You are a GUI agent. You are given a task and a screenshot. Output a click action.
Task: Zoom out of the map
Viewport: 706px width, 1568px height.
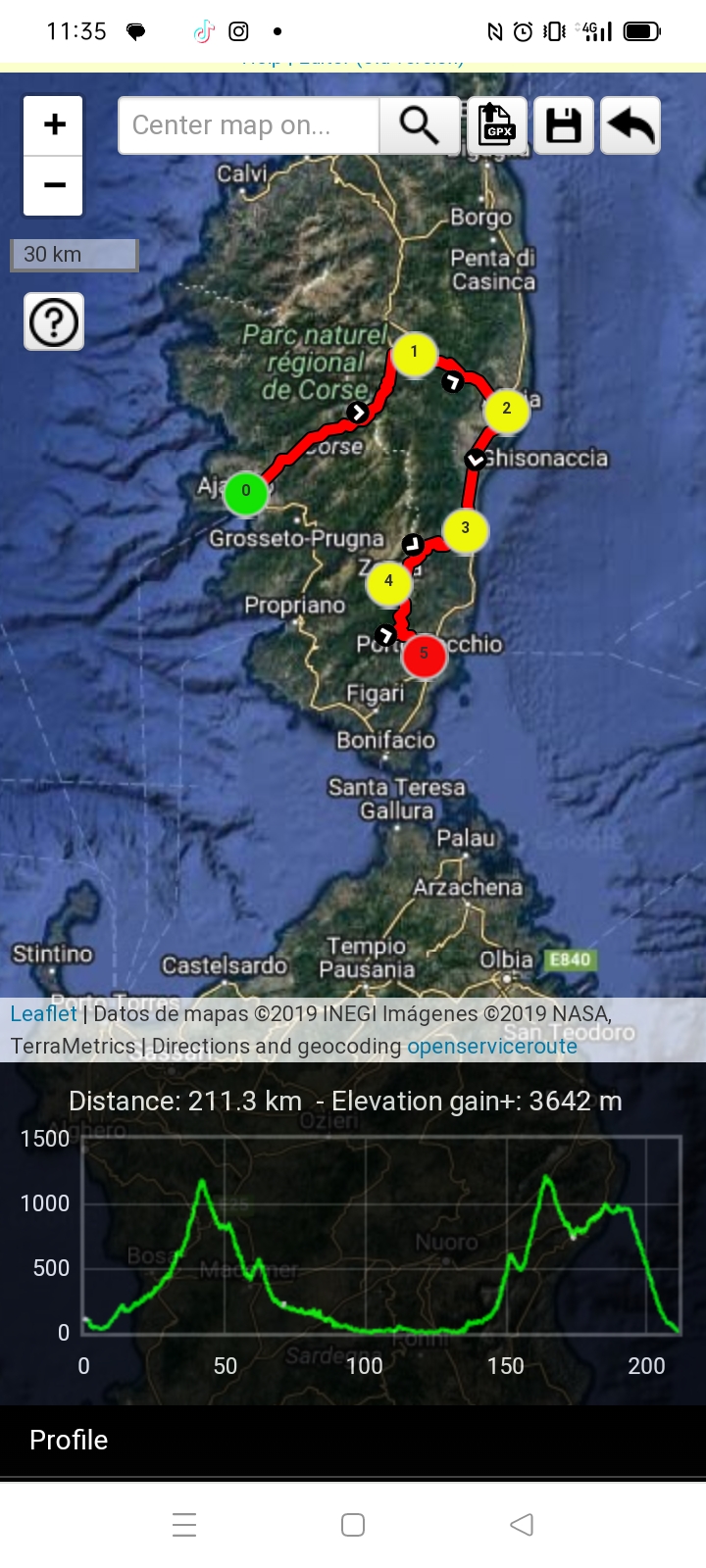click(54, 185)
